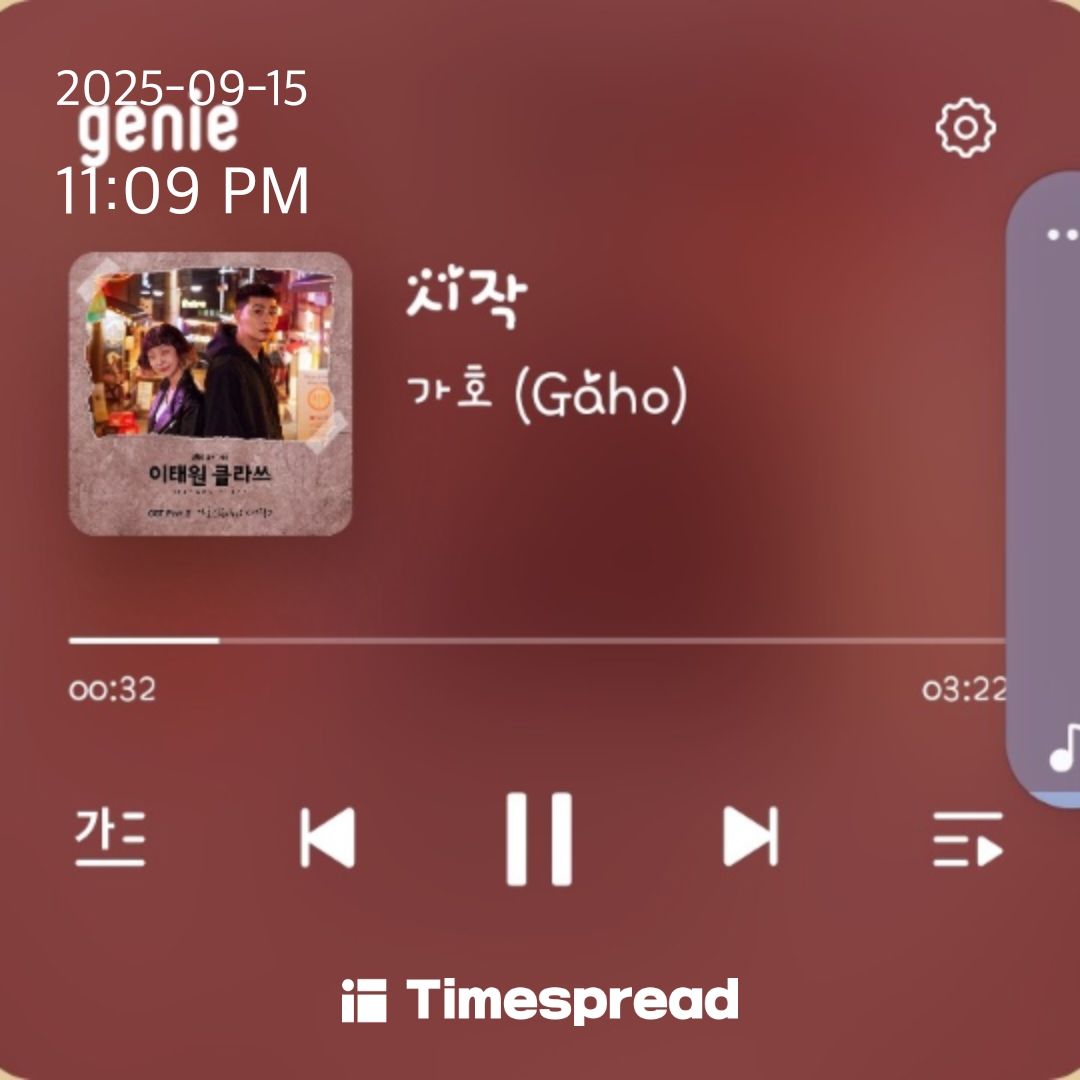
Task: Open the current playlist queue
Action: click(967, 839)
